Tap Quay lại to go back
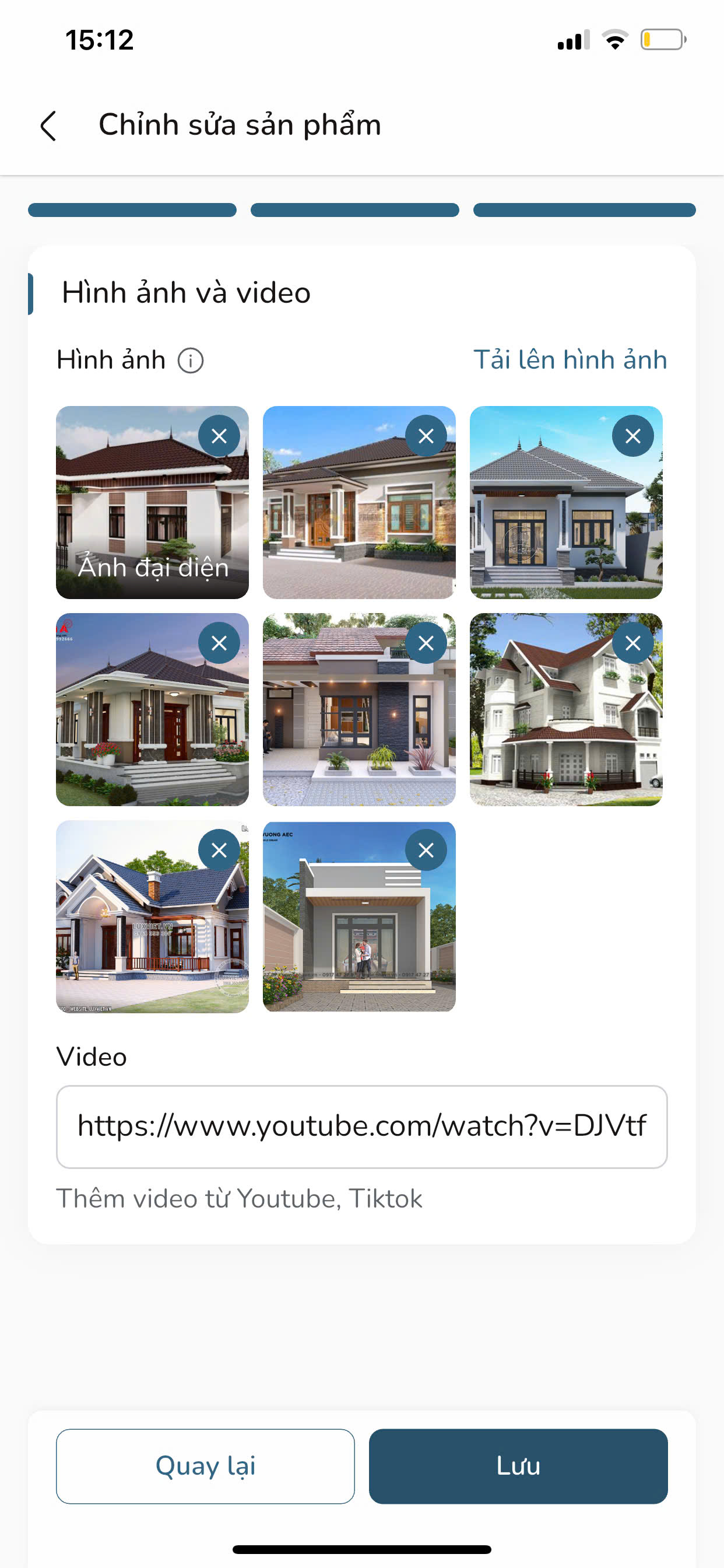 pos(205,1466)
